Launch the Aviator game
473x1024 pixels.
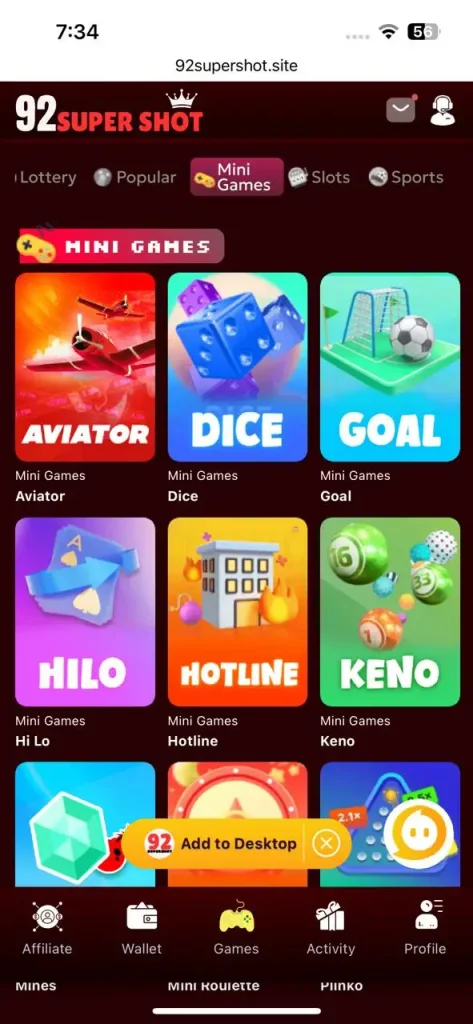pos(85,367)
